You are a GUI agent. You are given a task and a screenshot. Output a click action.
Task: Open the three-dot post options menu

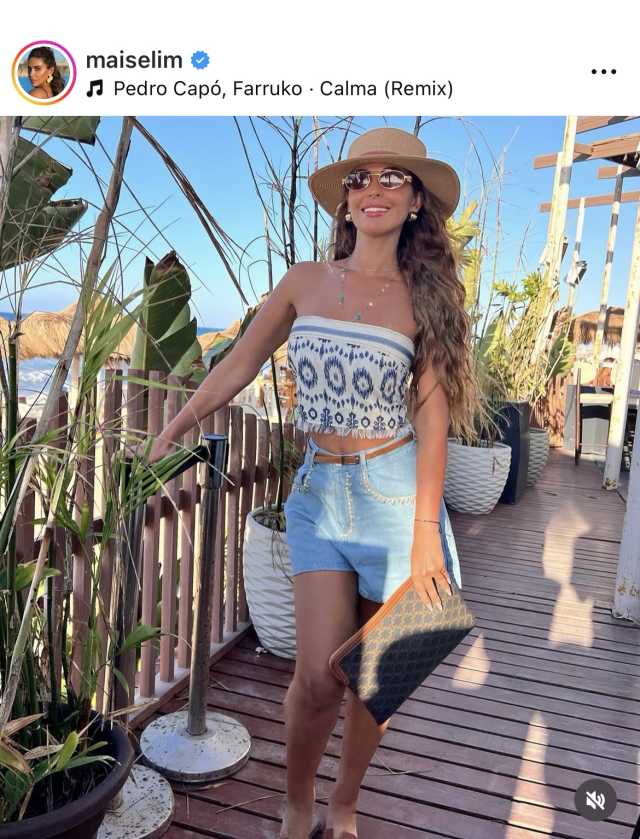coord(603,72)
